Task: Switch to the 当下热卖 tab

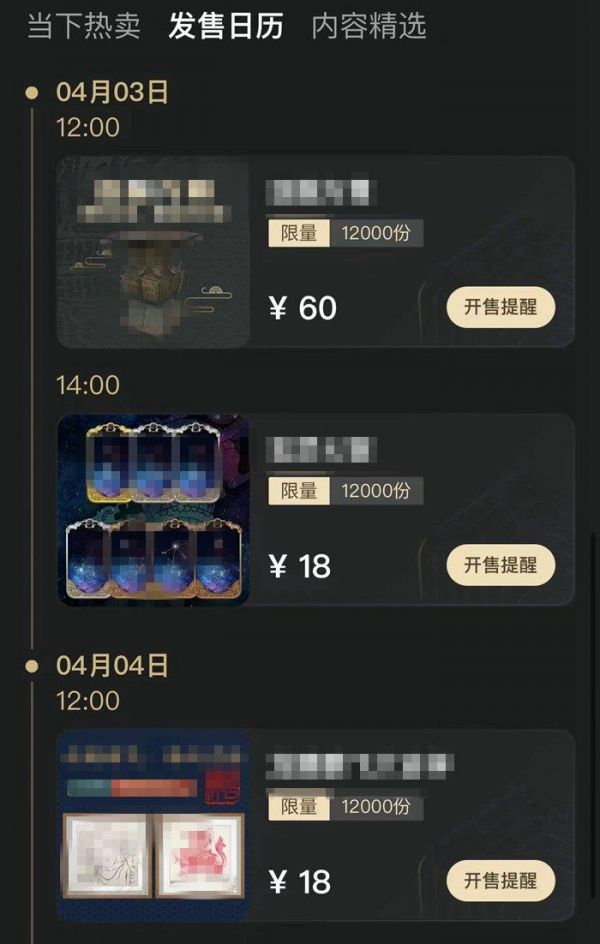Action: tap(84, 26)
